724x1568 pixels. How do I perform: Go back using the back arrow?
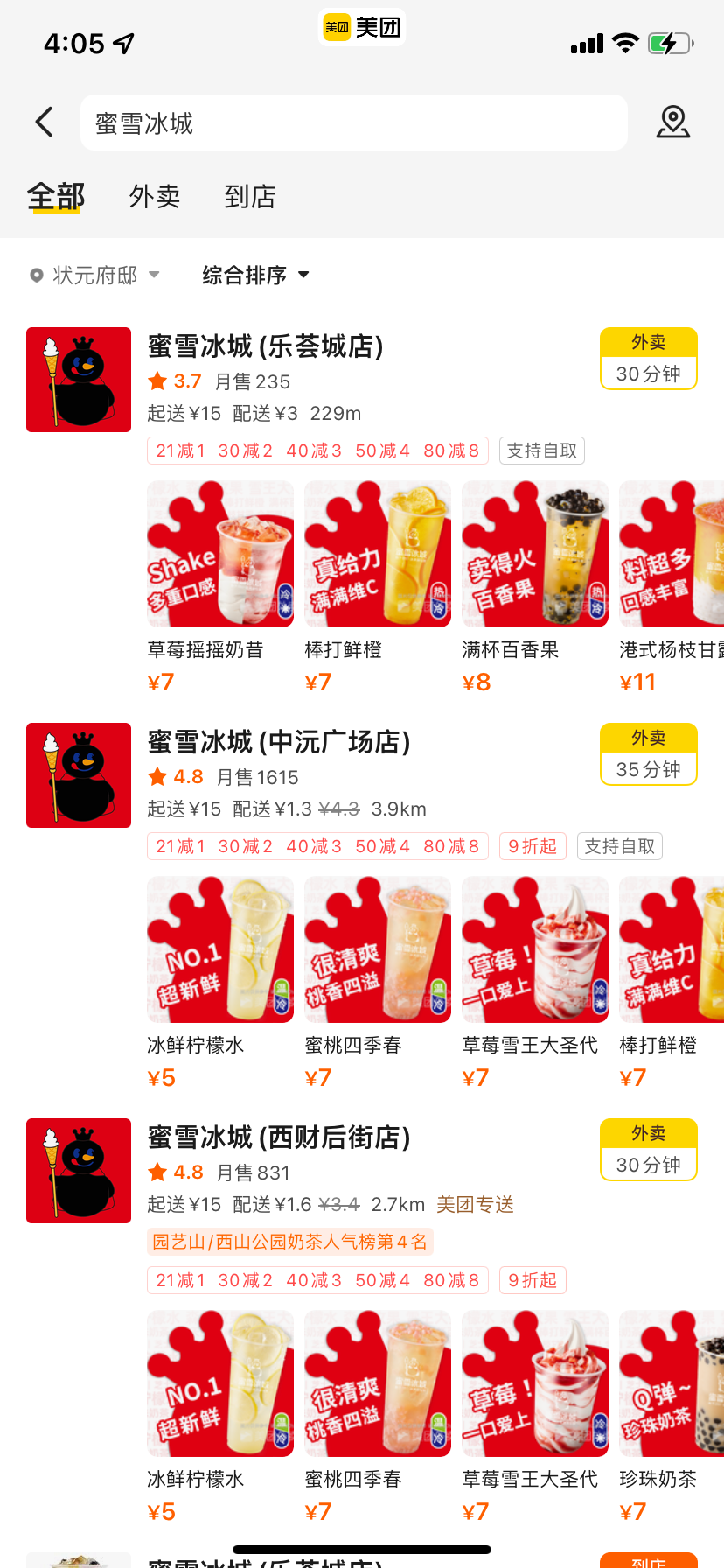point(45,122)
